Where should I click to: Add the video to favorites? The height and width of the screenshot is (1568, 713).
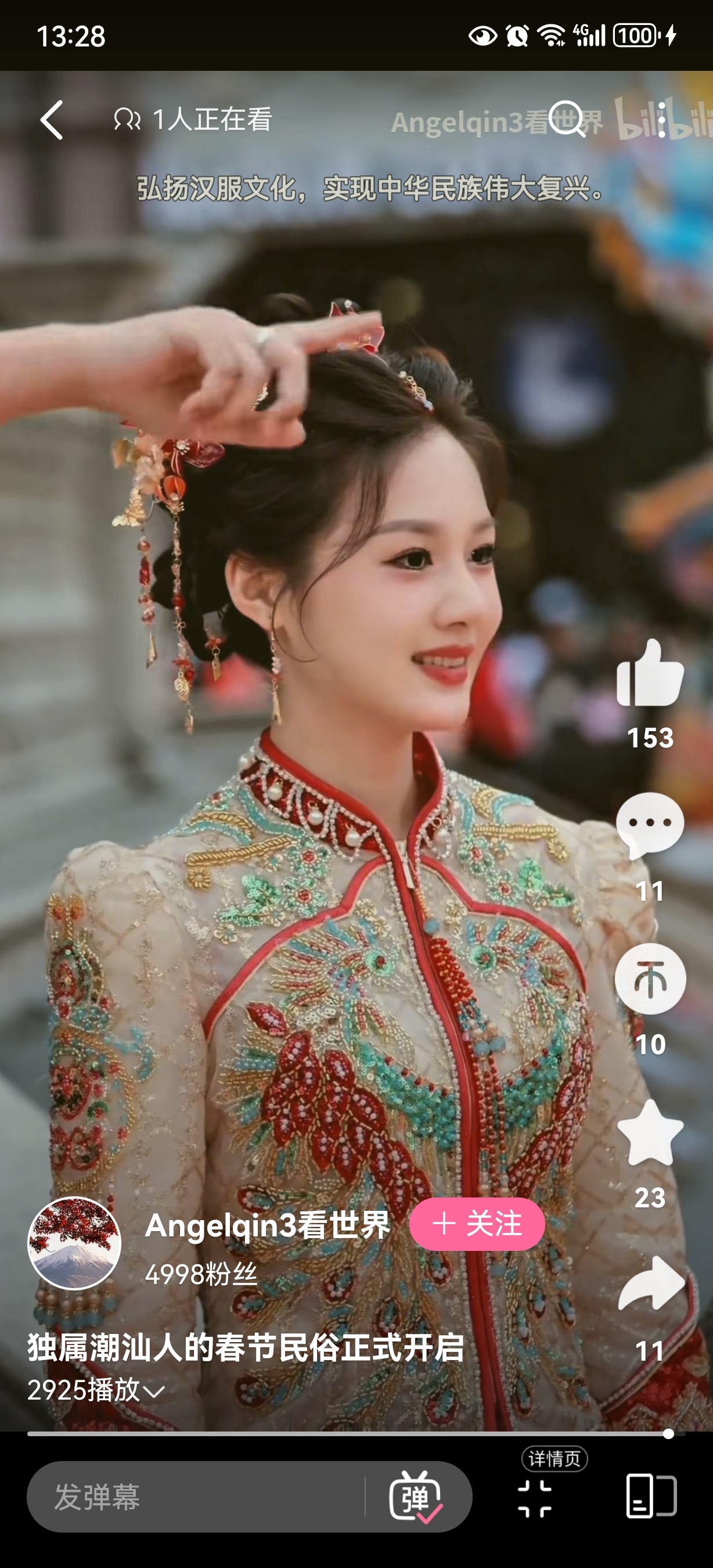click(650, 1134)
